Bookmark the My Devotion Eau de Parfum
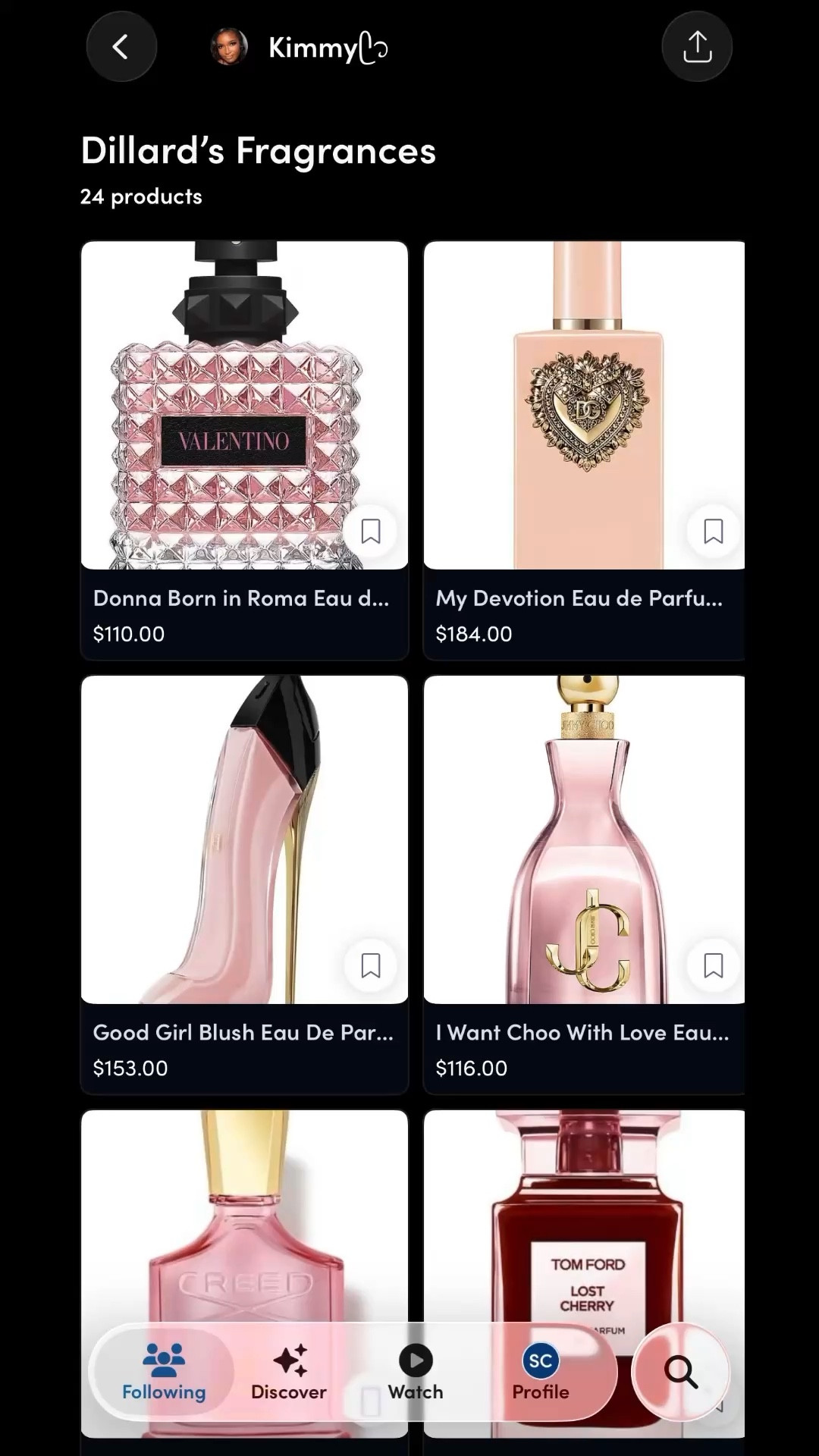This screenshot has height=1456, width=819. (x=712, y=532)
